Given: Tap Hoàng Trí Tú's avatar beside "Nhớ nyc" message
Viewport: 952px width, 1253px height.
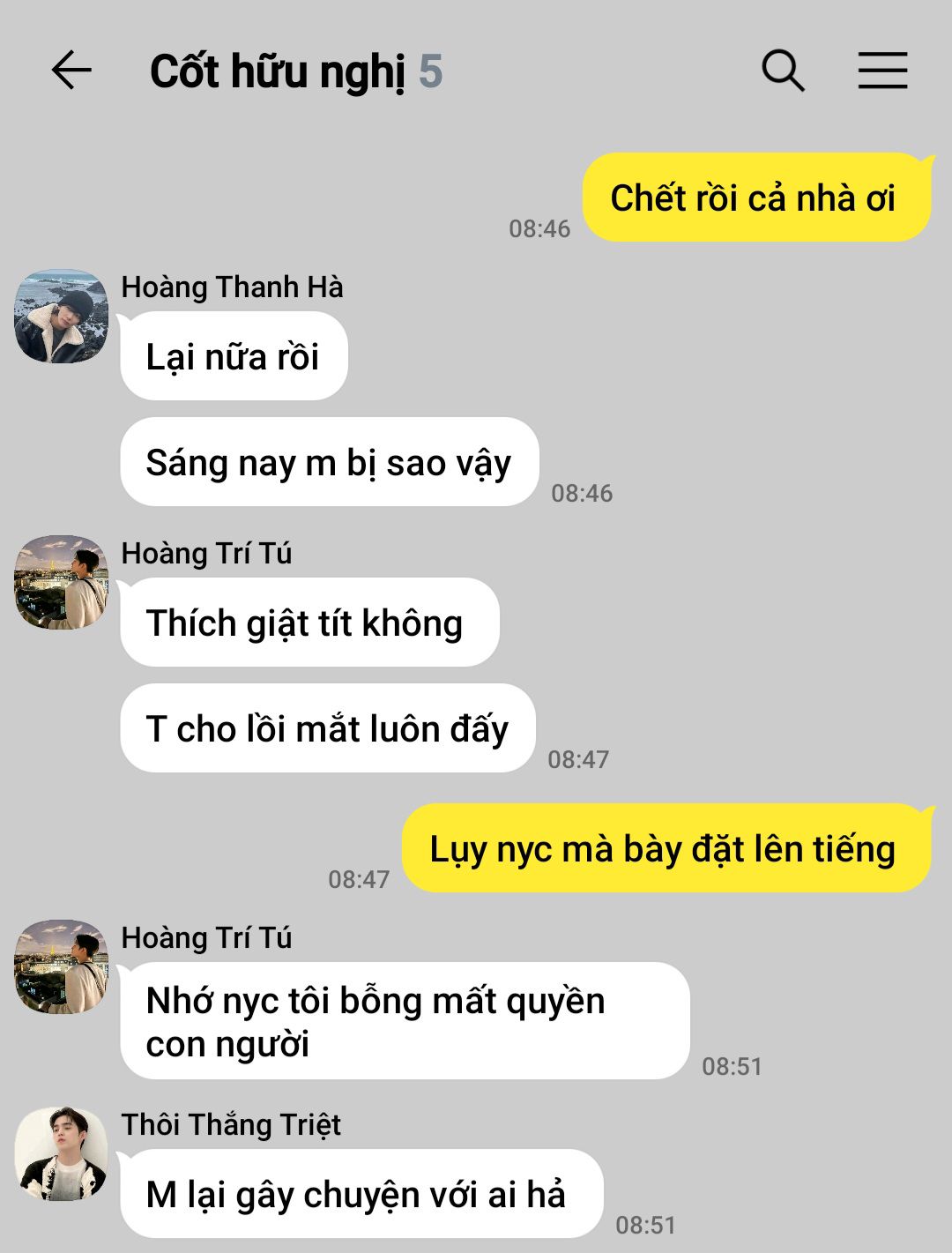Looking at the screenshot, I should (x=61, y=967).
